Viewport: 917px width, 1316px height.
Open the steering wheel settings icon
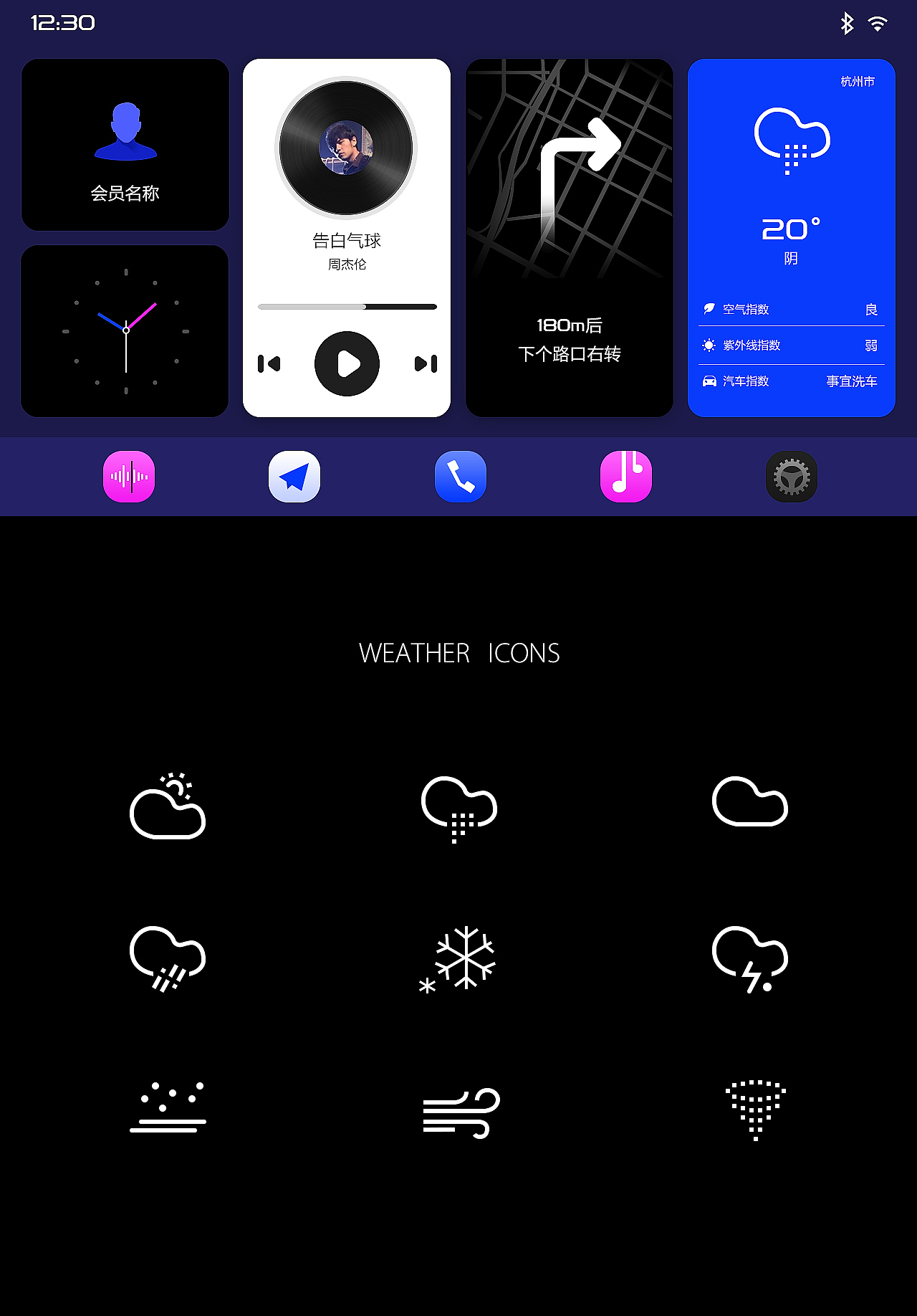tap(791, 477)
